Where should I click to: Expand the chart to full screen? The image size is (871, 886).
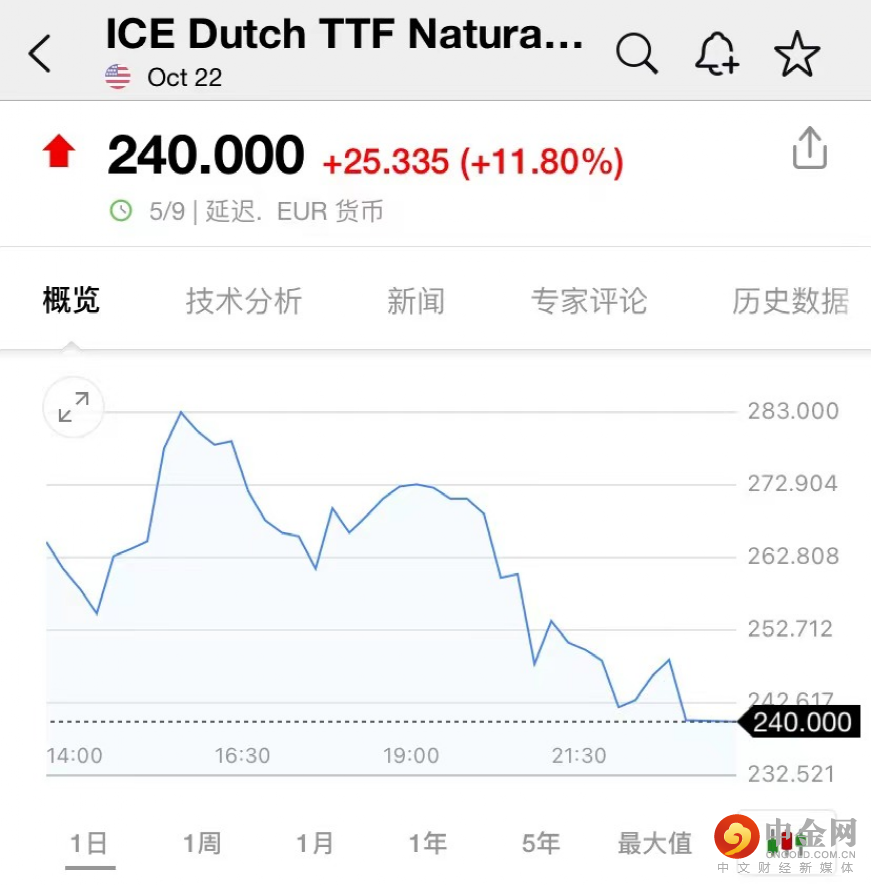point(73,407)
